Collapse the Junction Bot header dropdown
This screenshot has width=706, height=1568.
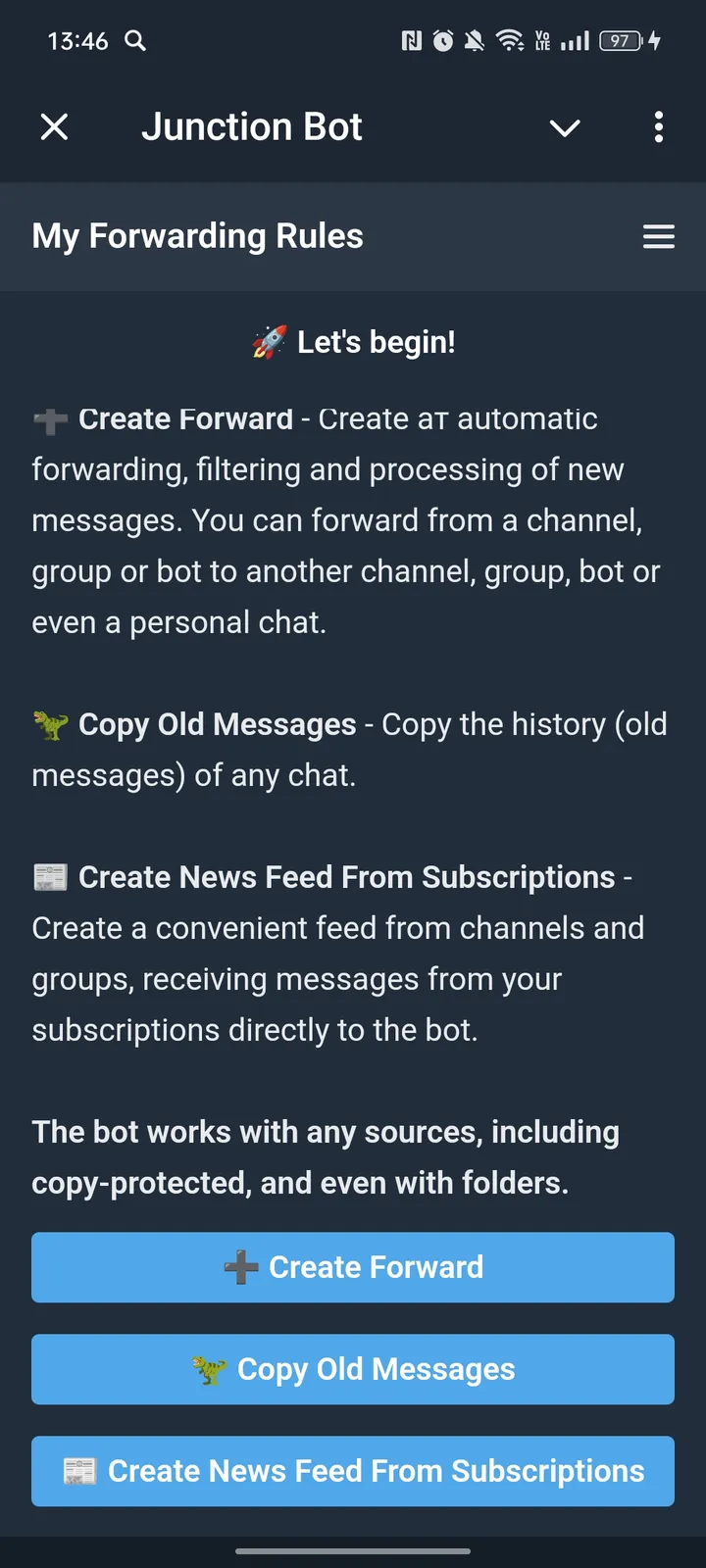pyautogui.click(x=565, y=127)
